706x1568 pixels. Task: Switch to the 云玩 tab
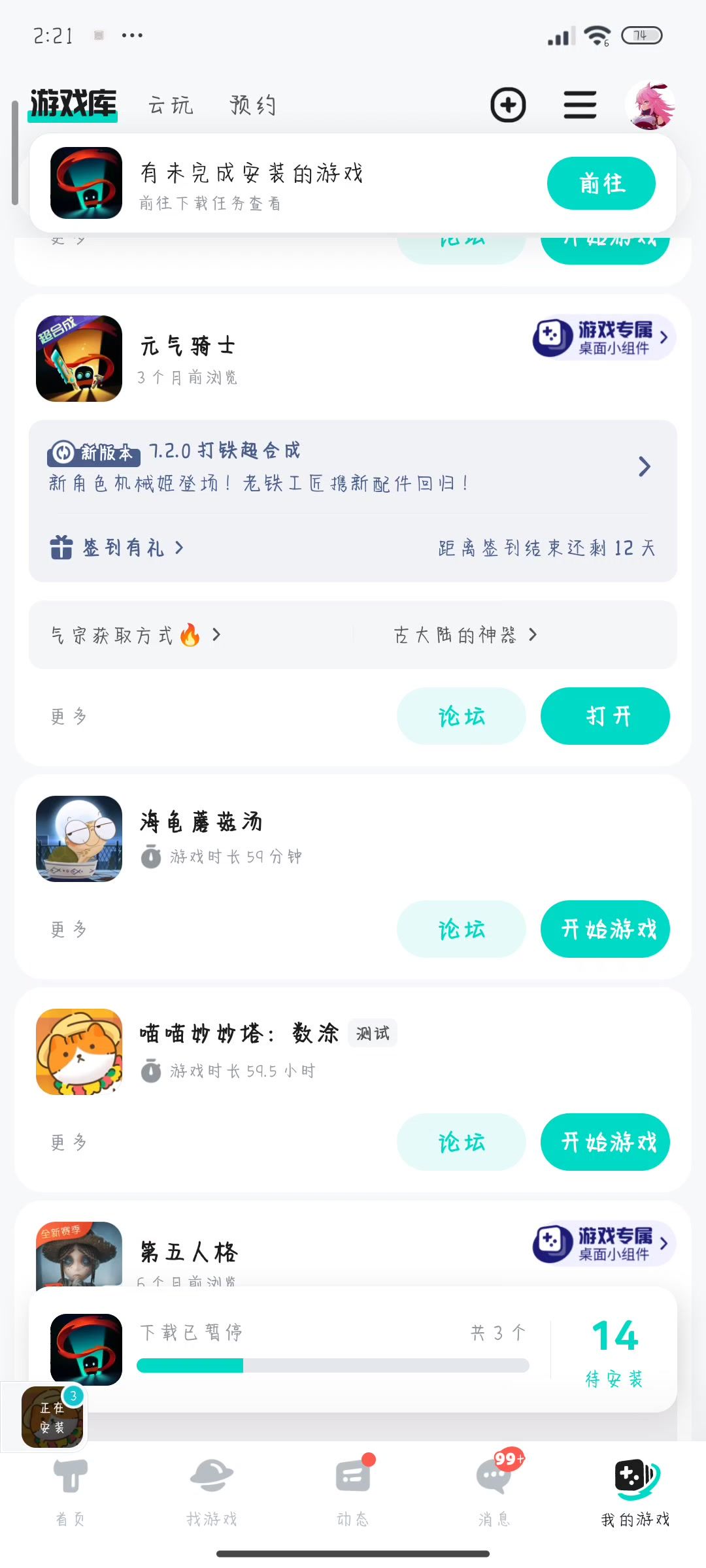(x=171, y=105)
